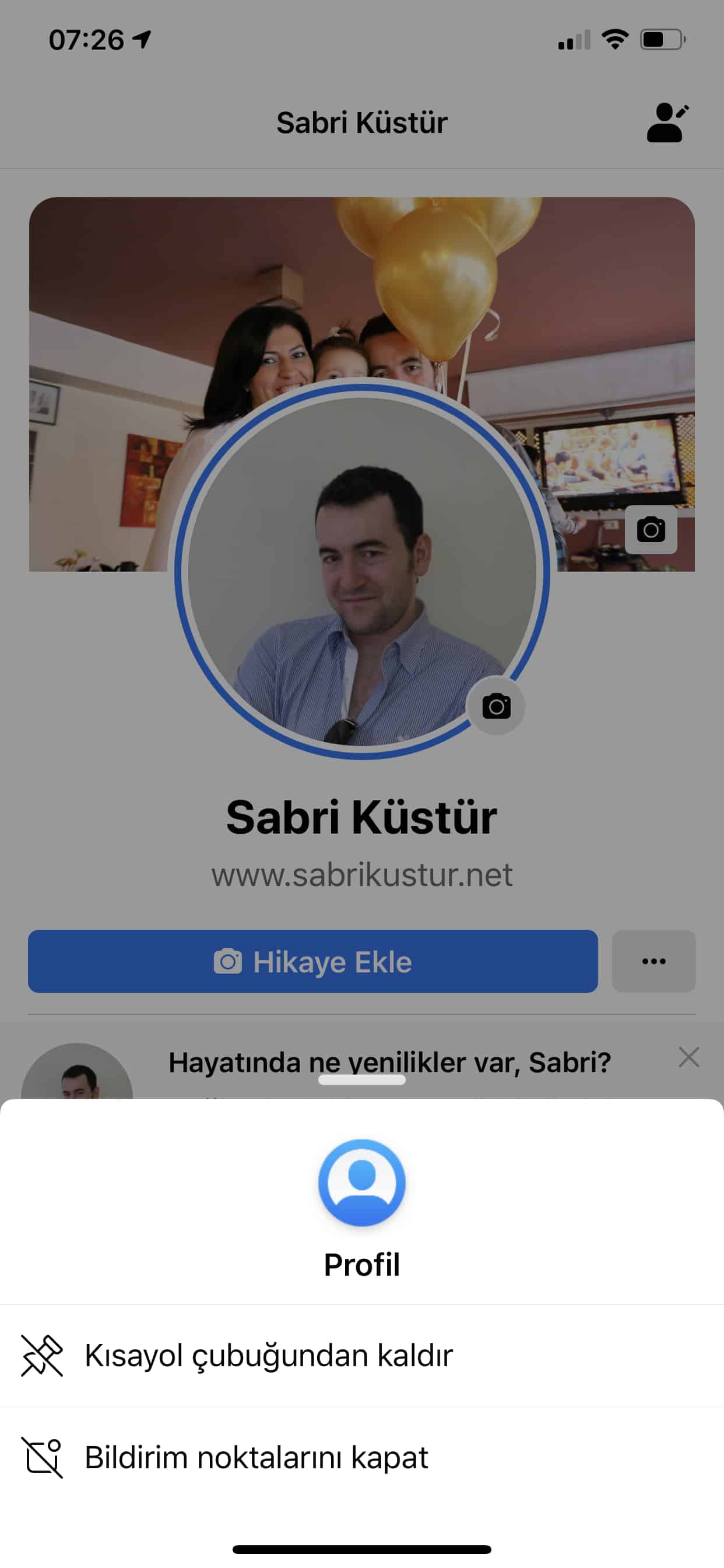Tap the edit profile icon
The height and width of the screenshot is (1568, 724).
click(667, 123)
